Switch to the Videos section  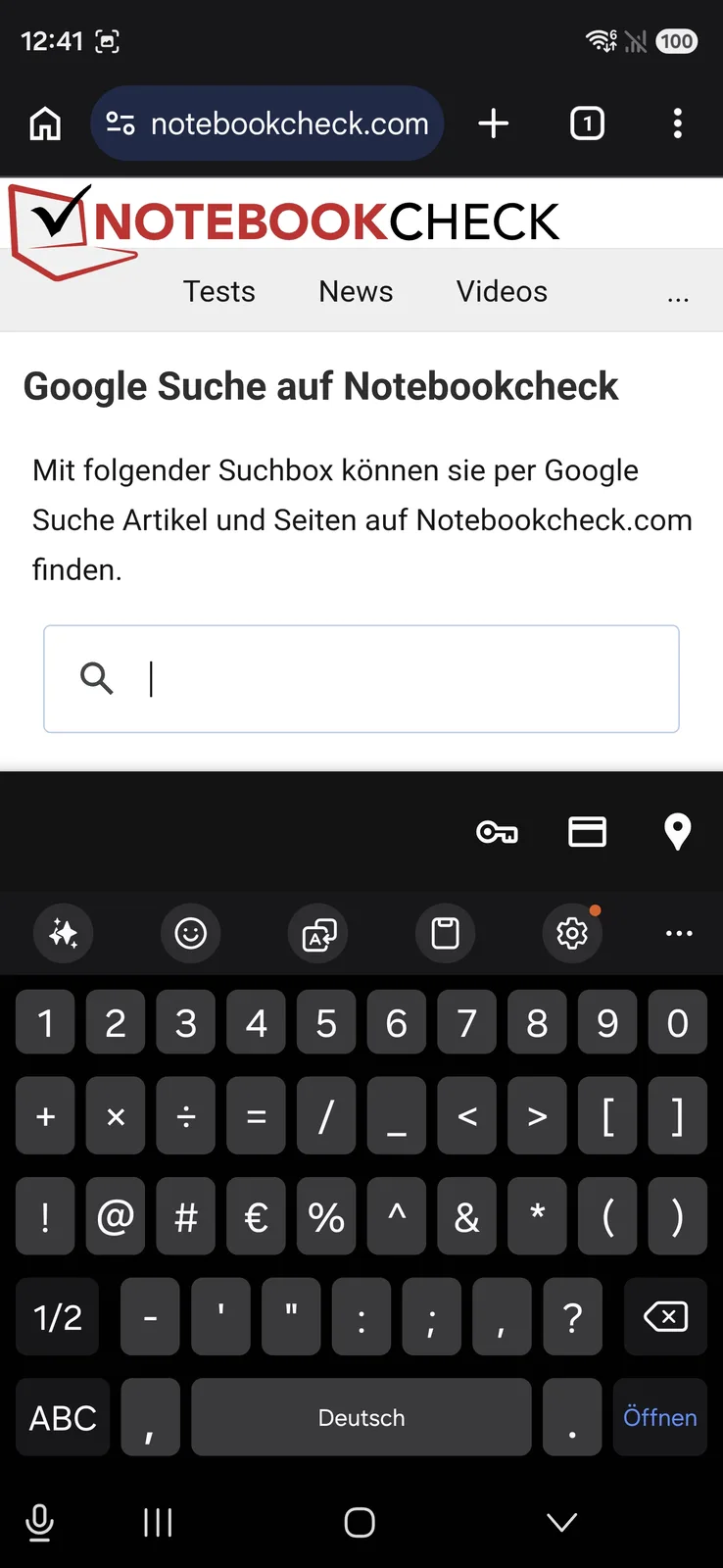[502, 291]
